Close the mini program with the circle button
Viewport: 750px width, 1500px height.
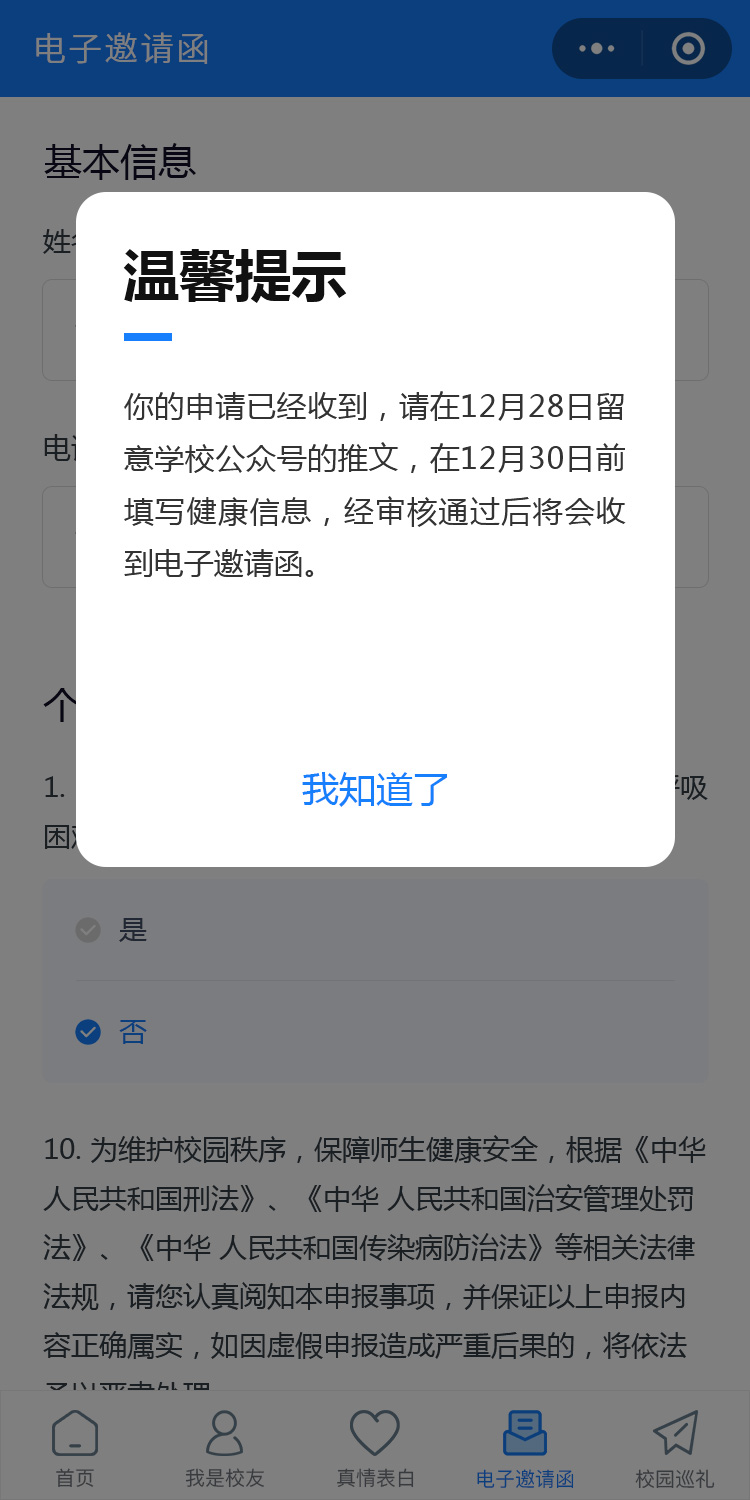pyautogui.click(x=688, y=48)
